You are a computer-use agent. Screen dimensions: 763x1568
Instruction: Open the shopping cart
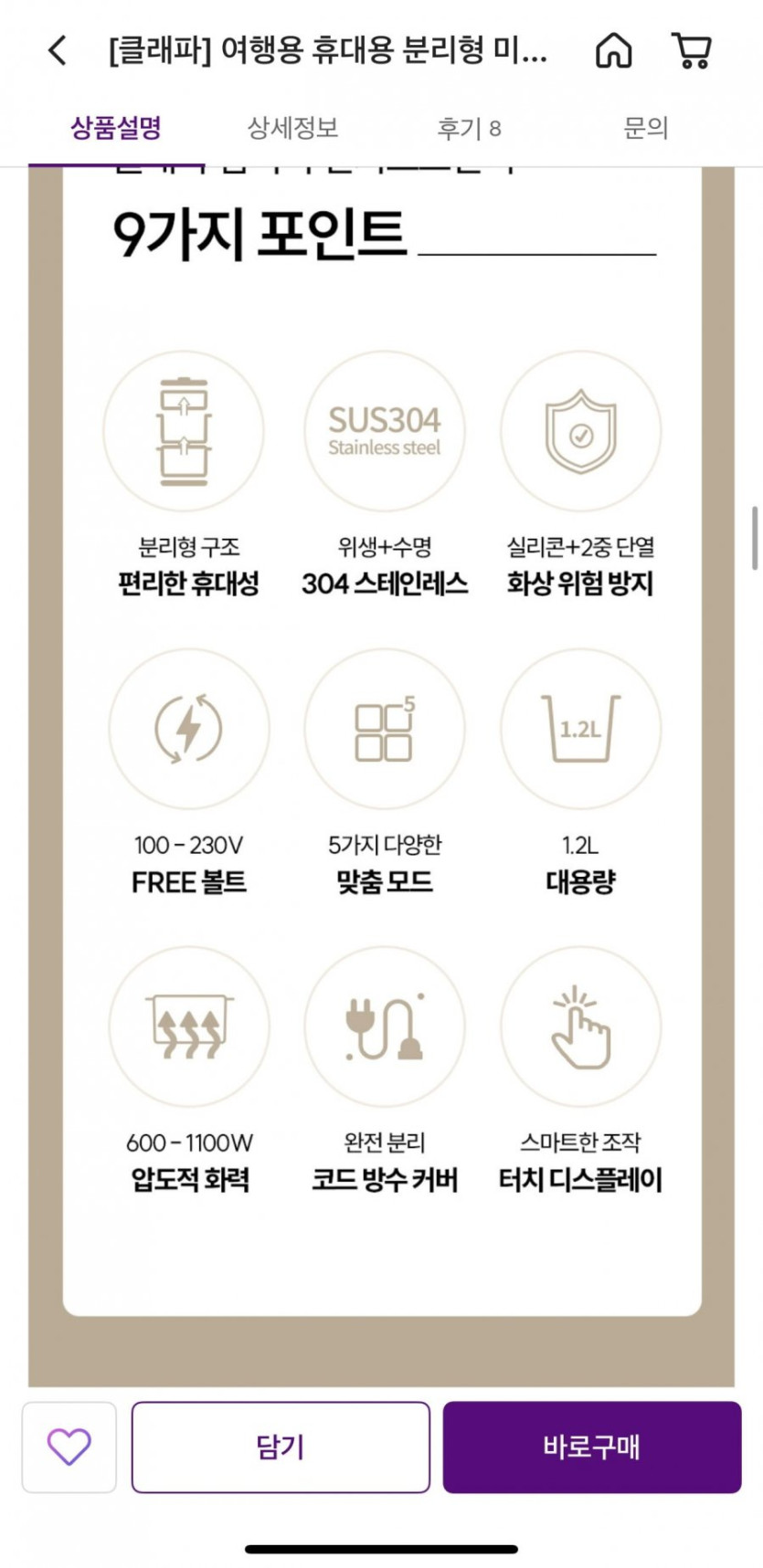[692, 50]
